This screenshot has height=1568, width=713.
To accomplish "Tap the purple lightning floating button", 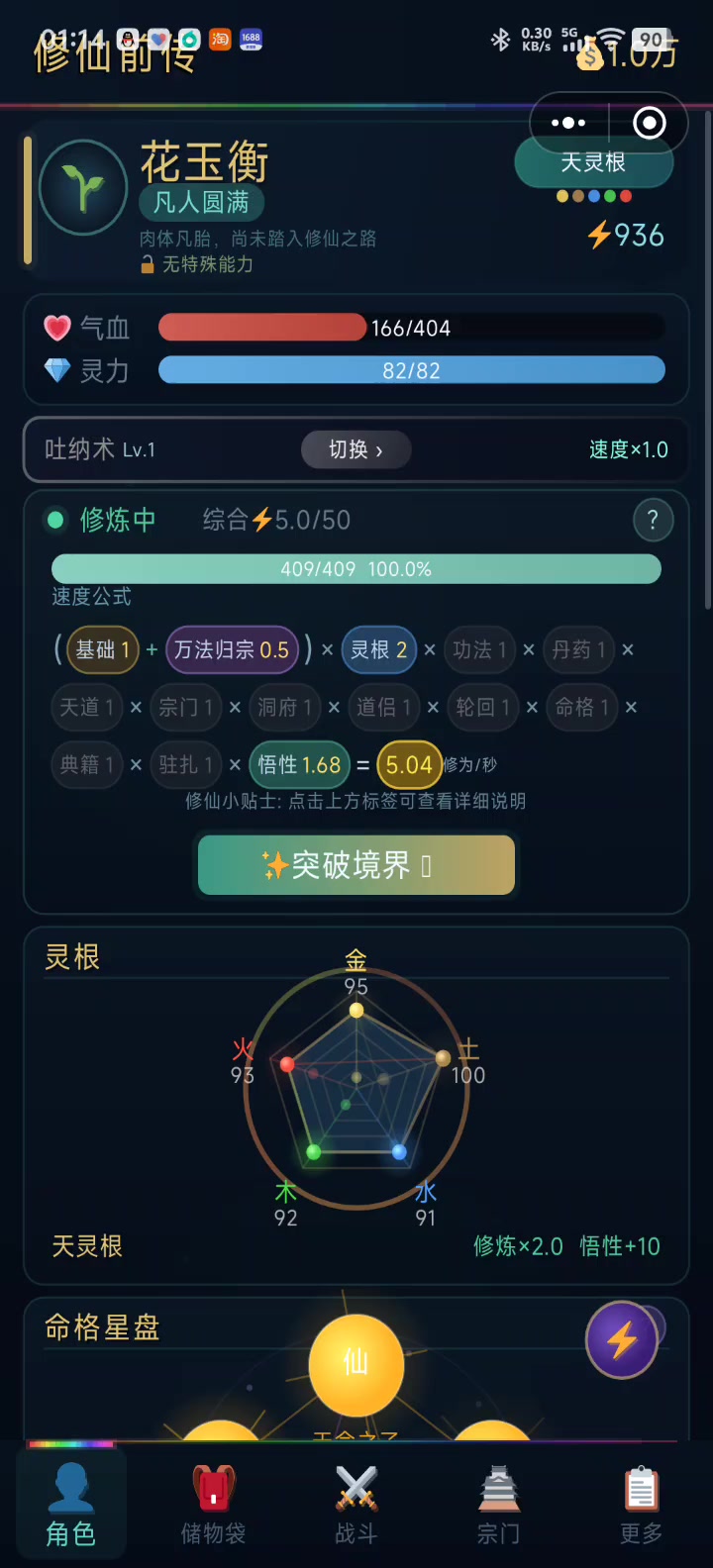I will [622, 1340].
